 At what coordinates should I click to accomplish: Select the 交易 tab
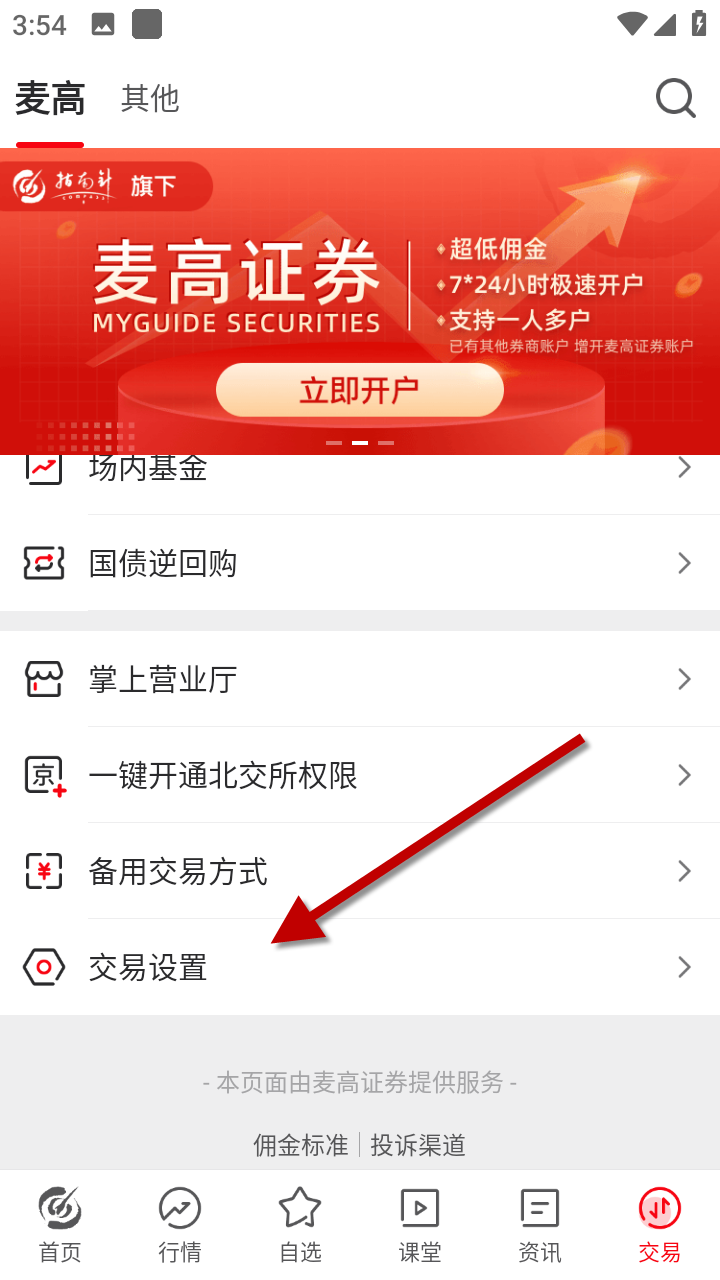click(660, 1225)
